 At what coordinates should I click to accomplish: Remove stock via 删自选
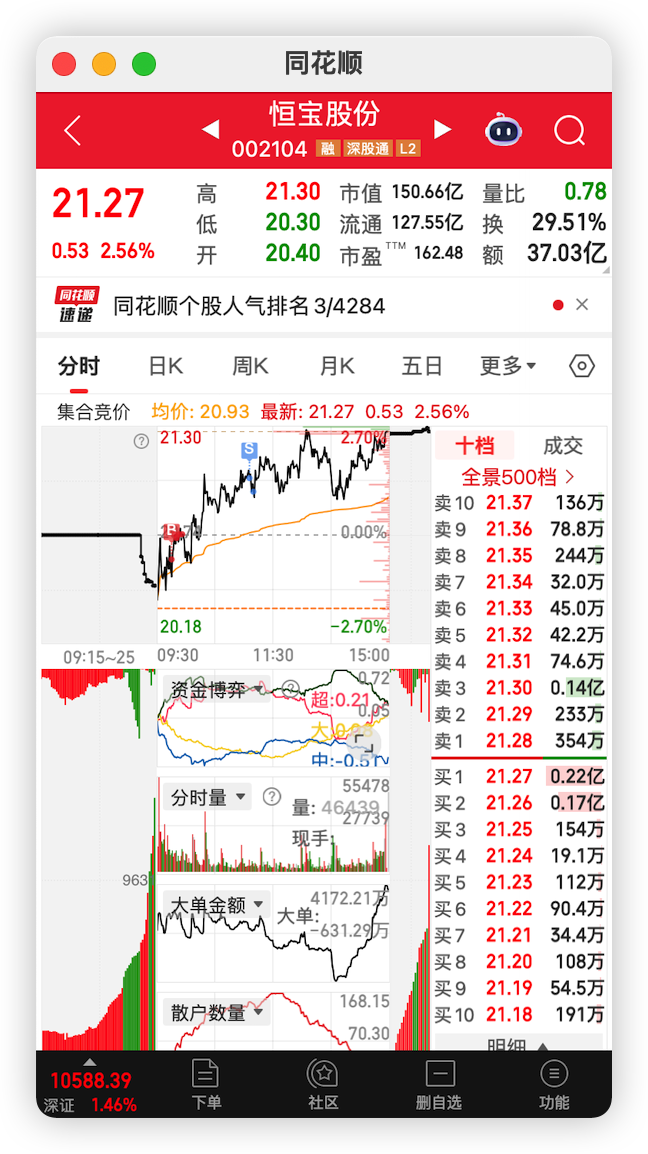pos(439,1084)
